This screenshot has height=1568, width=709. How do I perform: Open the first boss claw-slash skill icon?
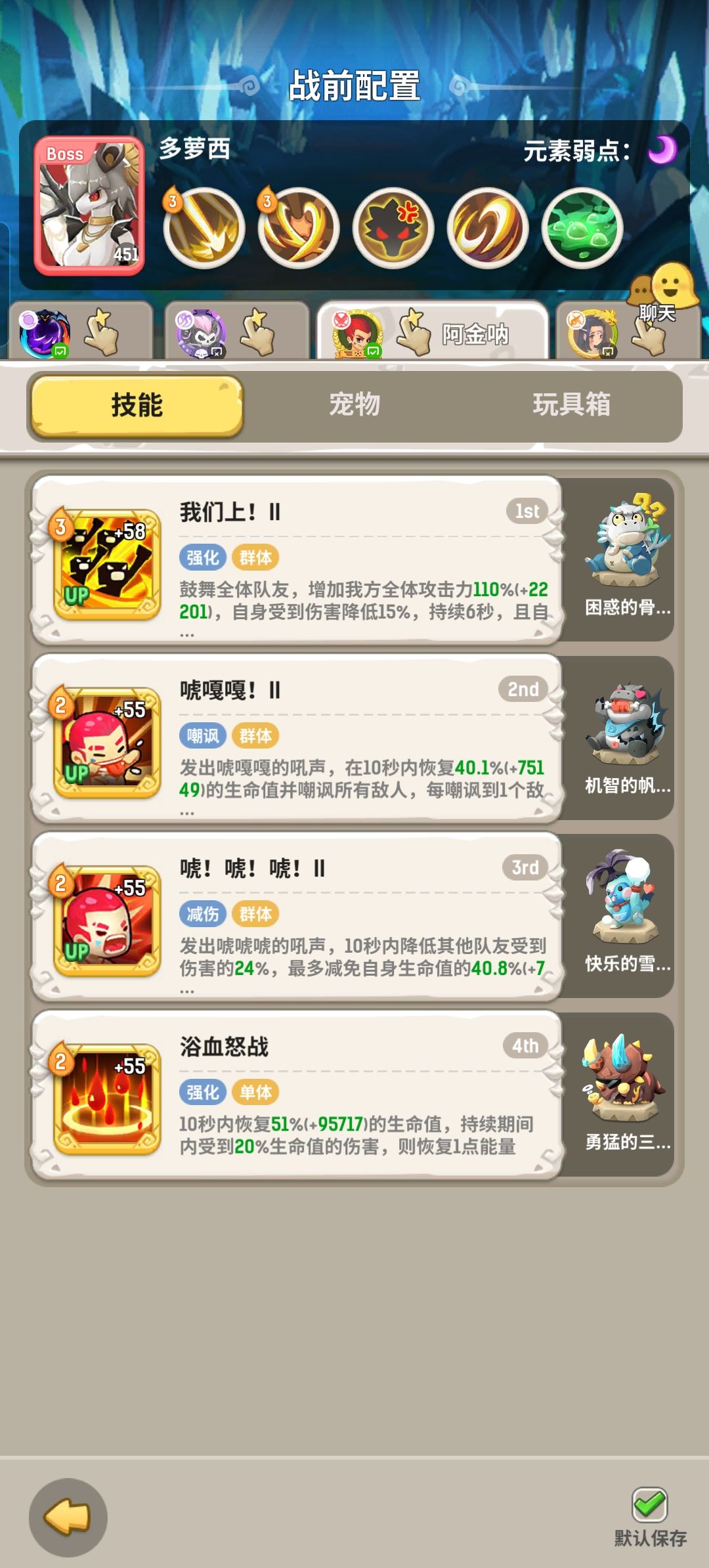204,229
